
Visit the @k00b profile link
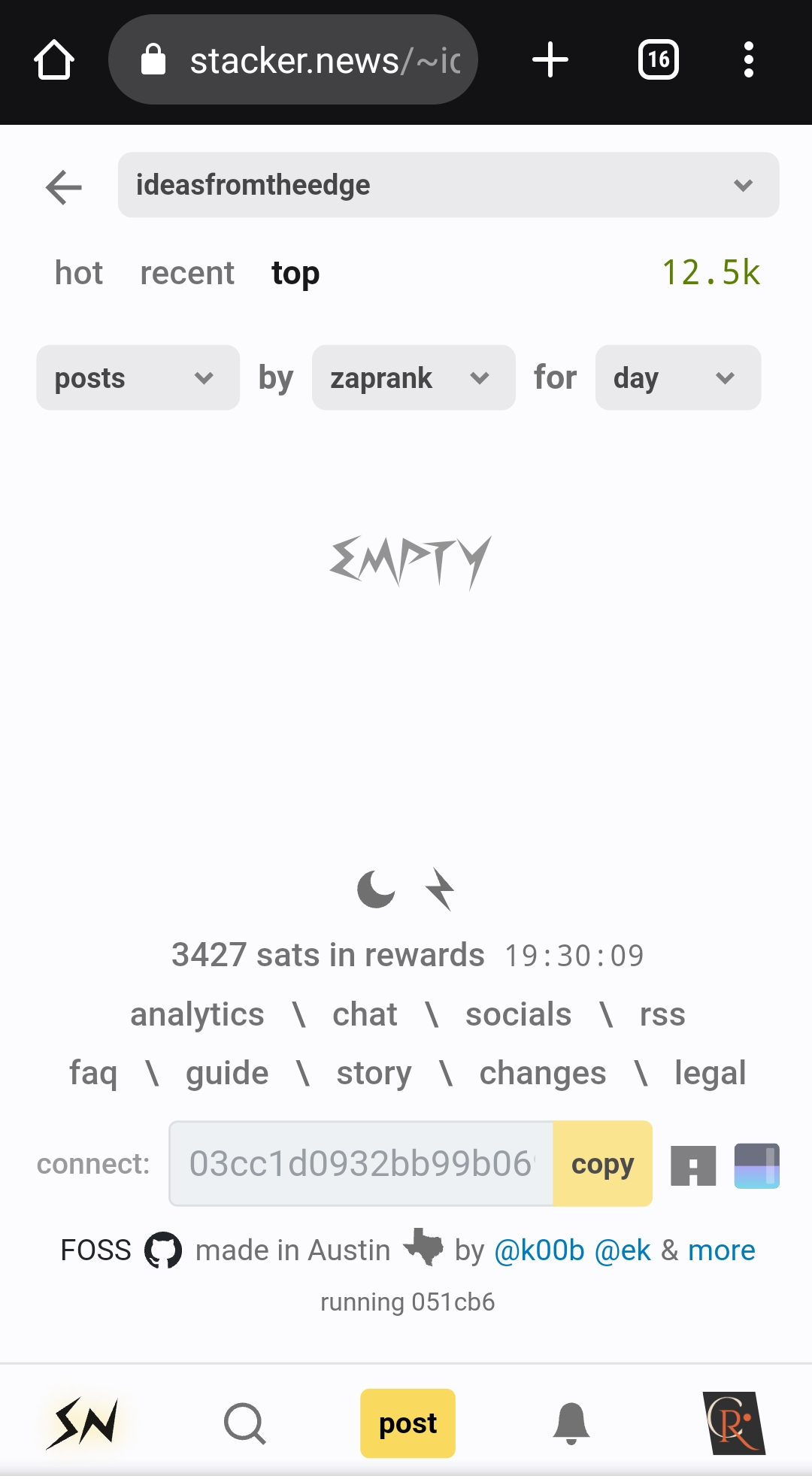tap(539, 1250)
